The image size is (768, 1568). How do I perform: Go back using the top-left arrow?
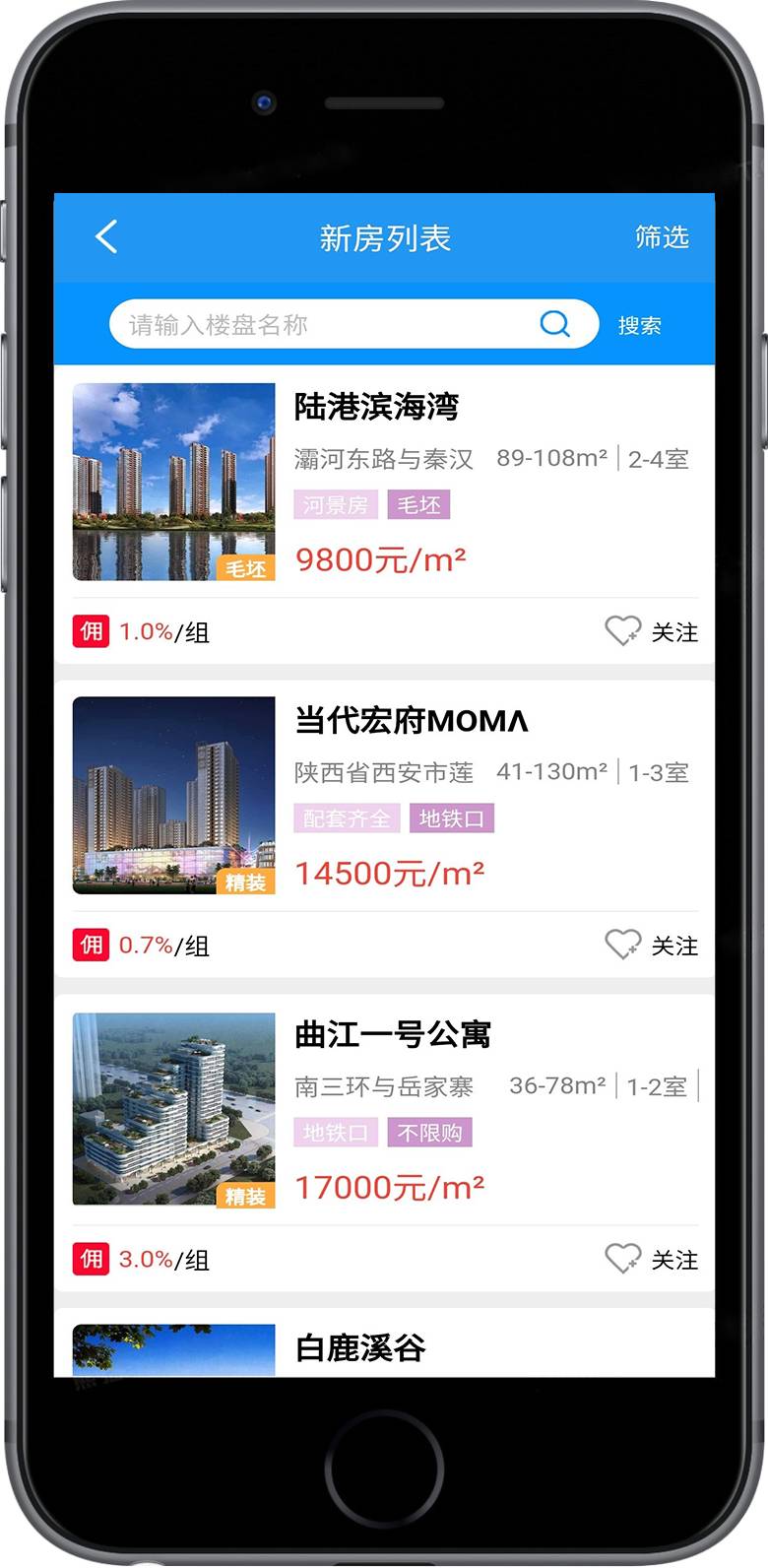click(x=106, y=237)
